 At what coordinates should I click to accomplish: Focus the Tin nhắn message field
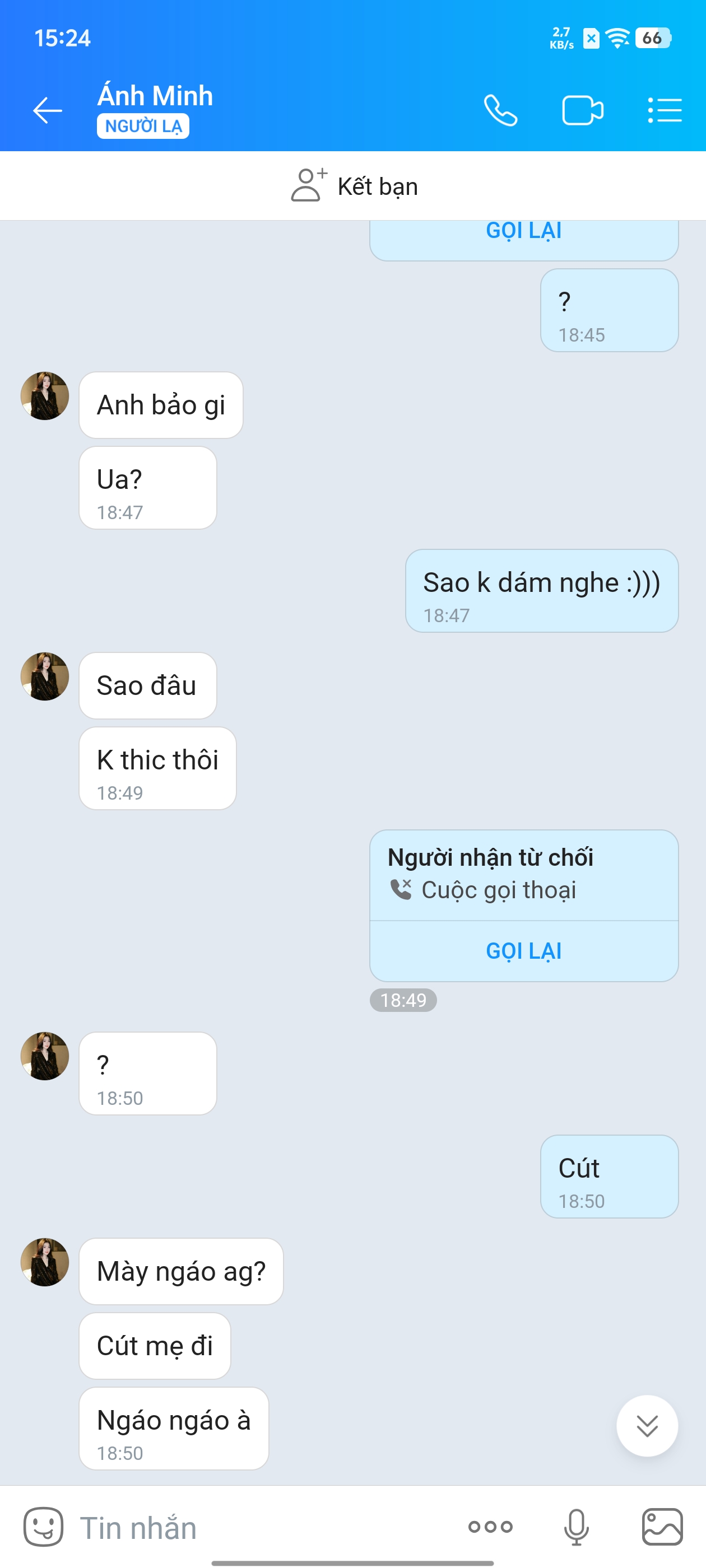pyautogui.click(x=256, y=1527)
